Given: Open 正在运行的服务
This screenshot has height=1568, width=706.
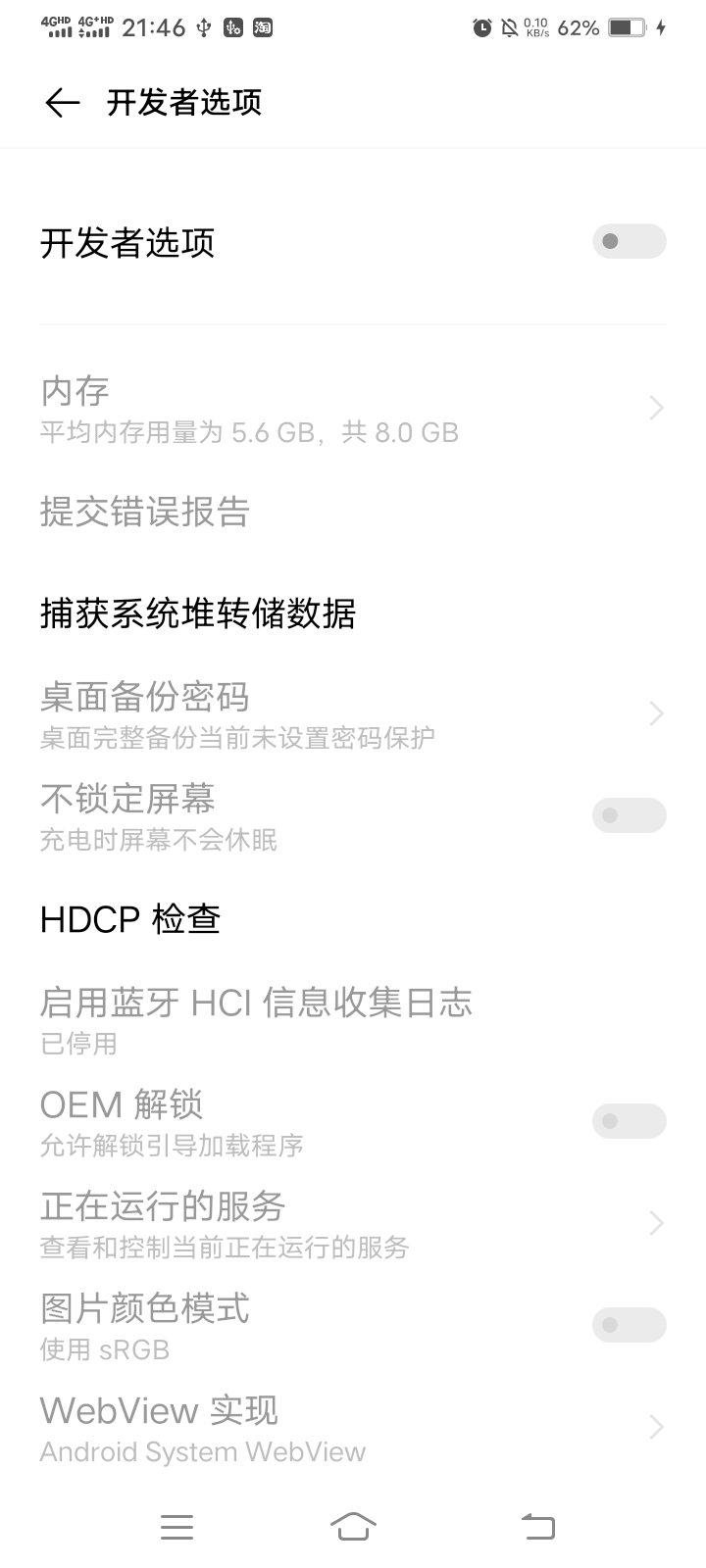Looking at the screenshot, I should (x=353, y=1224).
